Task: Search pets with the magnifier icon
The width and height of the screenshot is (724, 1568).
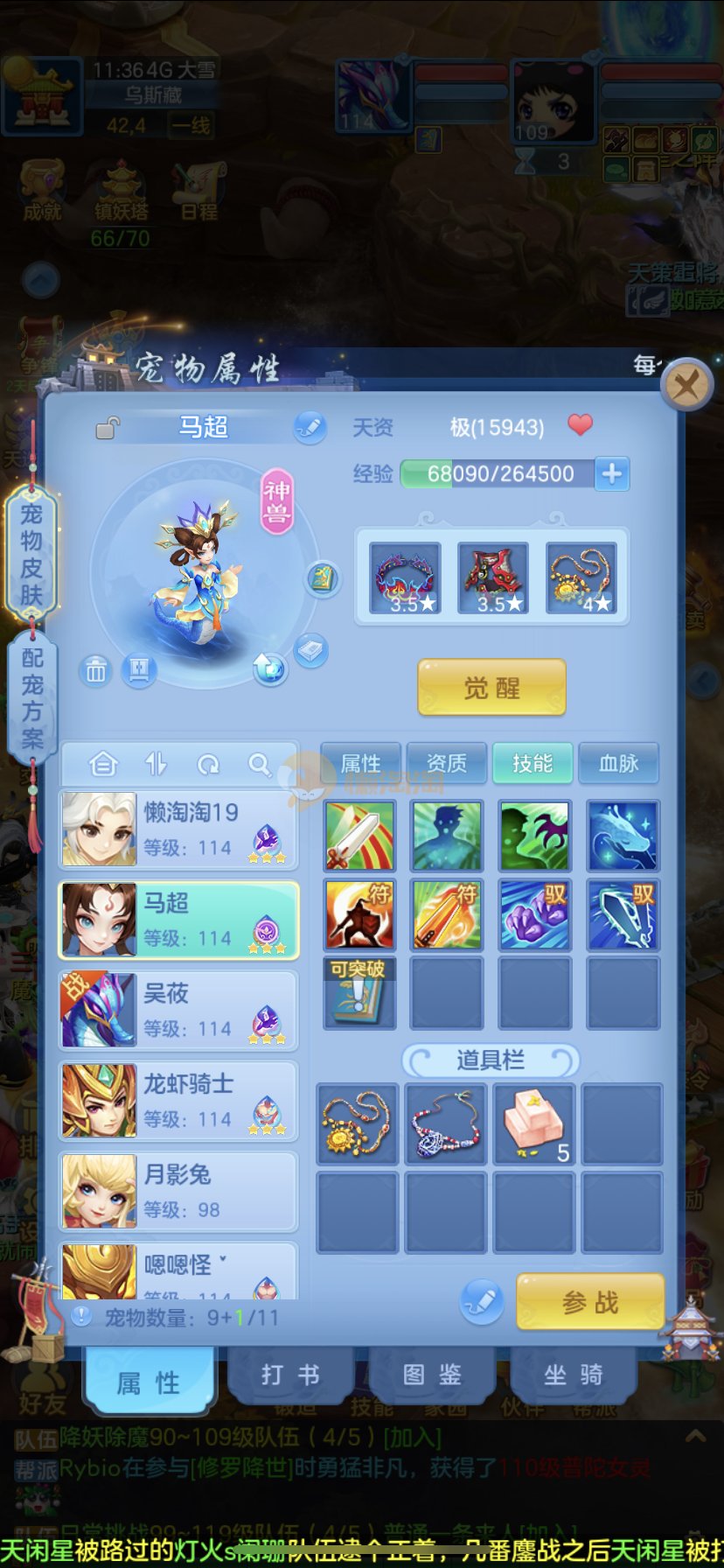Action: pos(259,765)
